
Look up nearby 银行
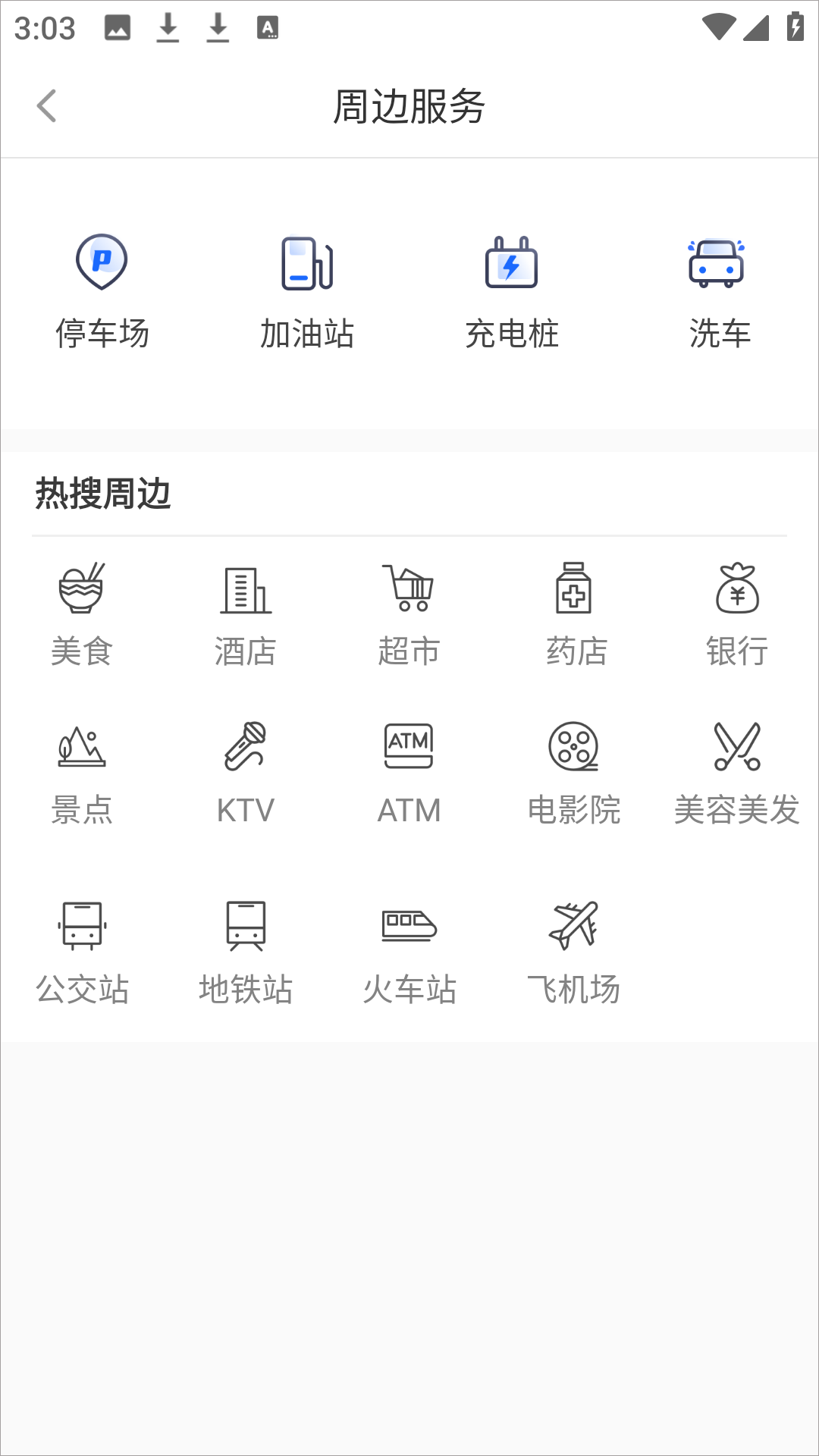[737, 614]
